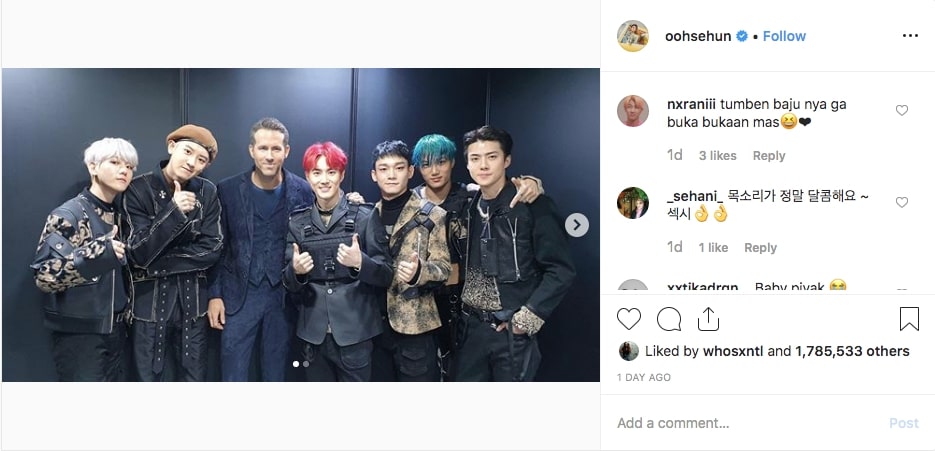Follow the oohsehun account

pos(784,36)
